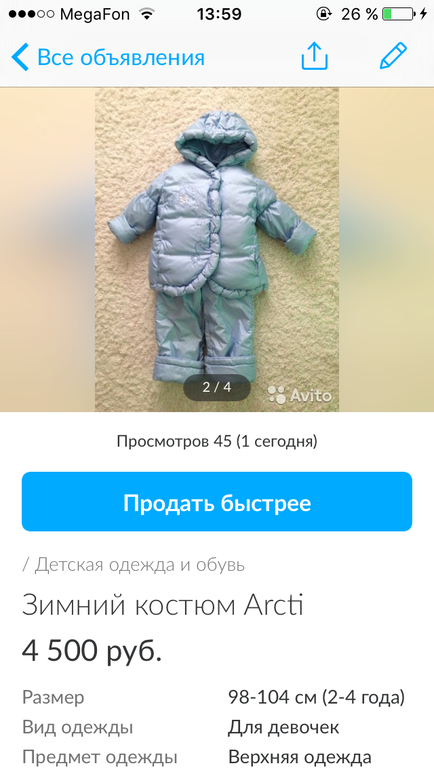Viewport: 434px width, 770px height.
Task: Tap Продать быстрее button
Action: [217, 502]
